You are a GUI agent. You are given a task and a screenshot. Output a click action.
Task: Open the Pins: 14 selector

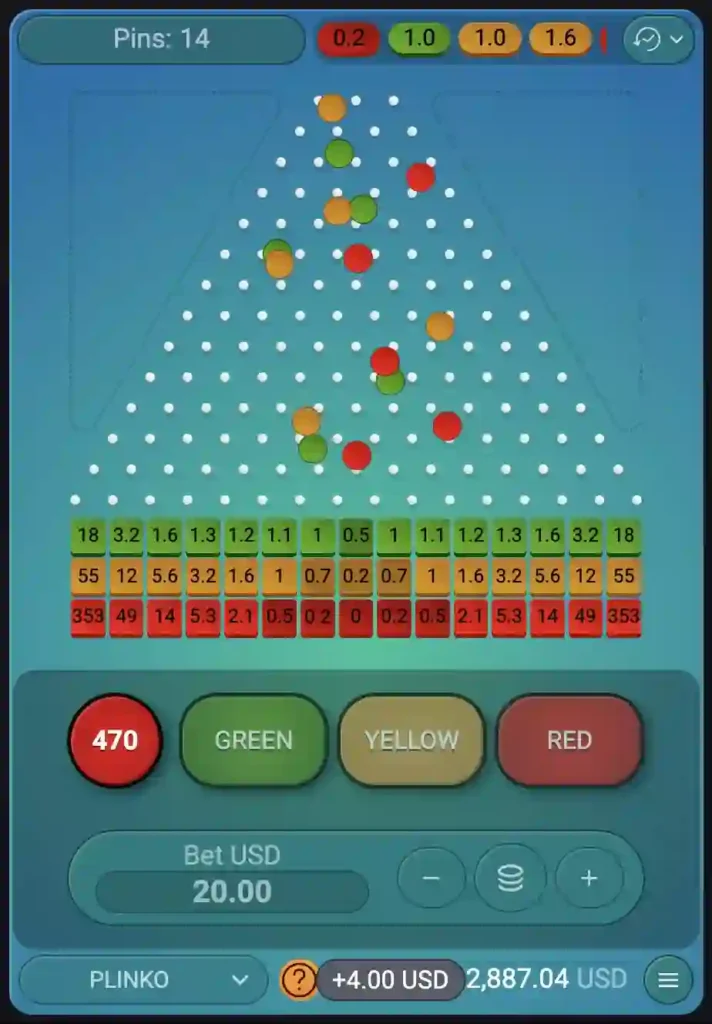pos(161,40)
